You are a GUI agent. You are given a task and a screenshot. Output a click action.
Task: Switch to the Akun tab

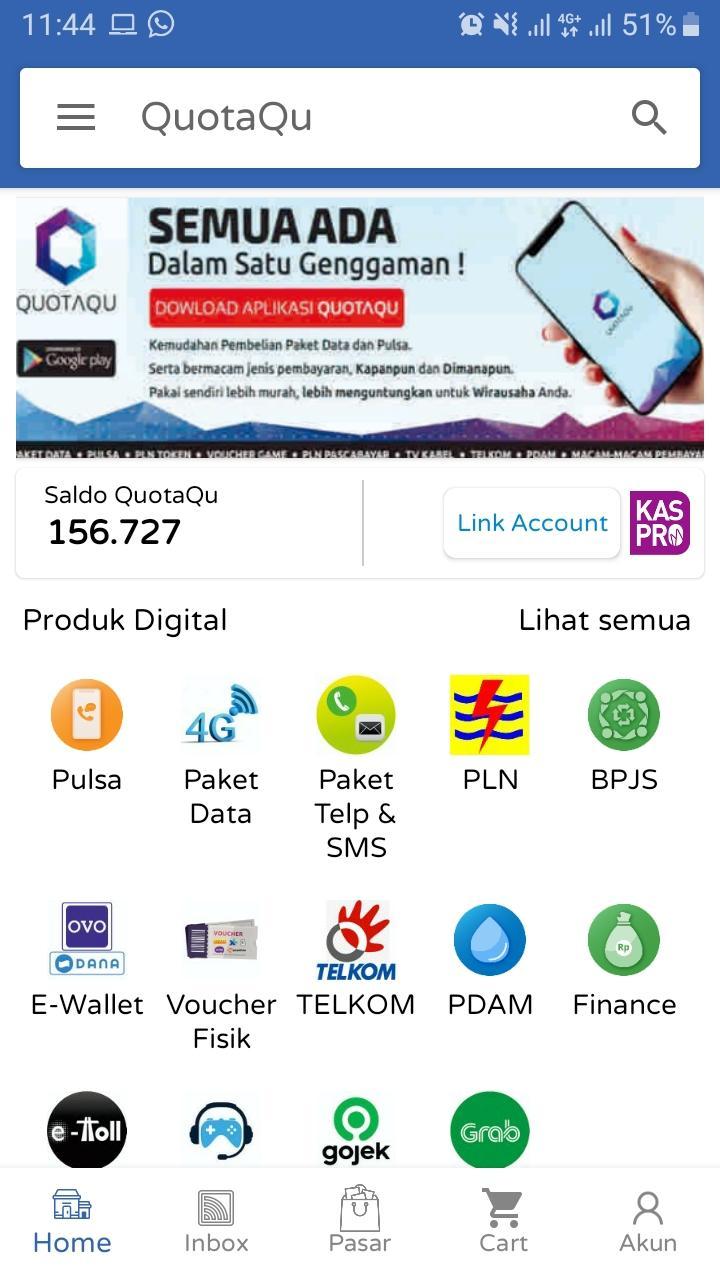(648, 1222)
